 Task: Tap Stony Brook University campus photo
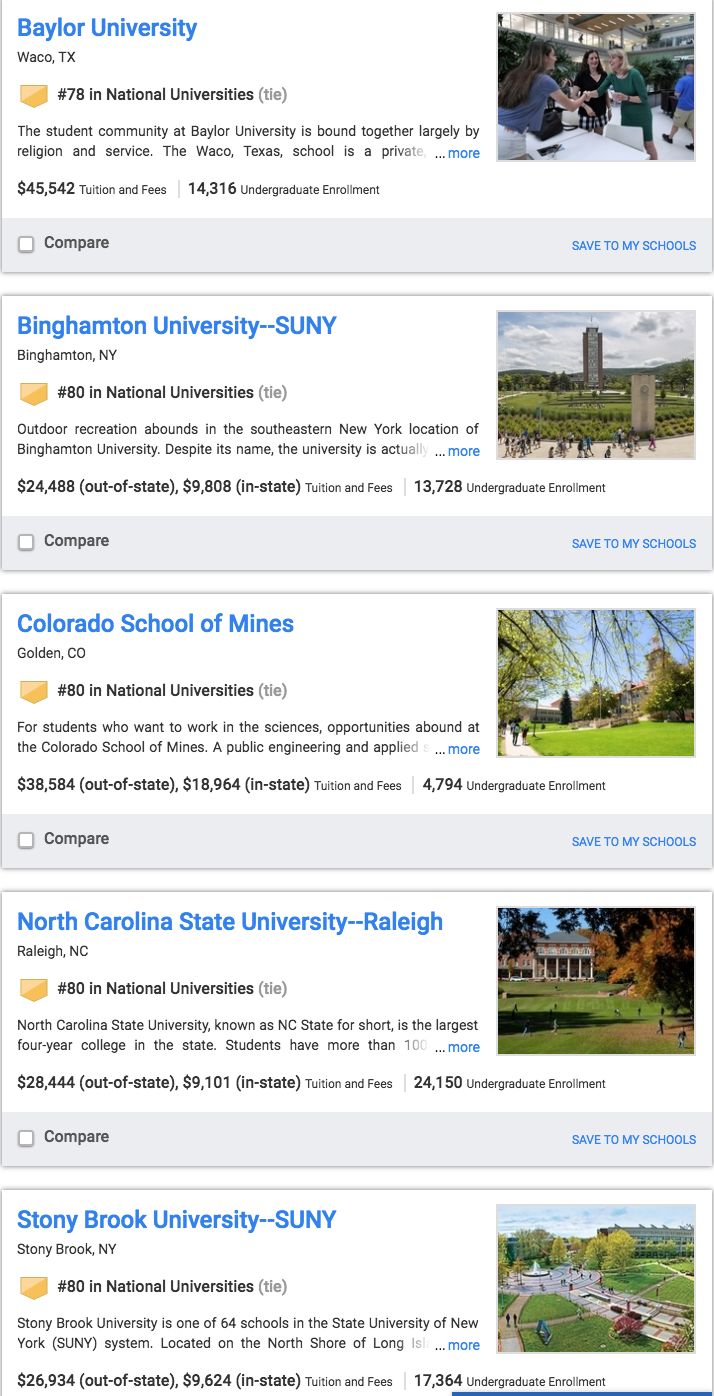pyautogui.click(x=596, y=1279)
